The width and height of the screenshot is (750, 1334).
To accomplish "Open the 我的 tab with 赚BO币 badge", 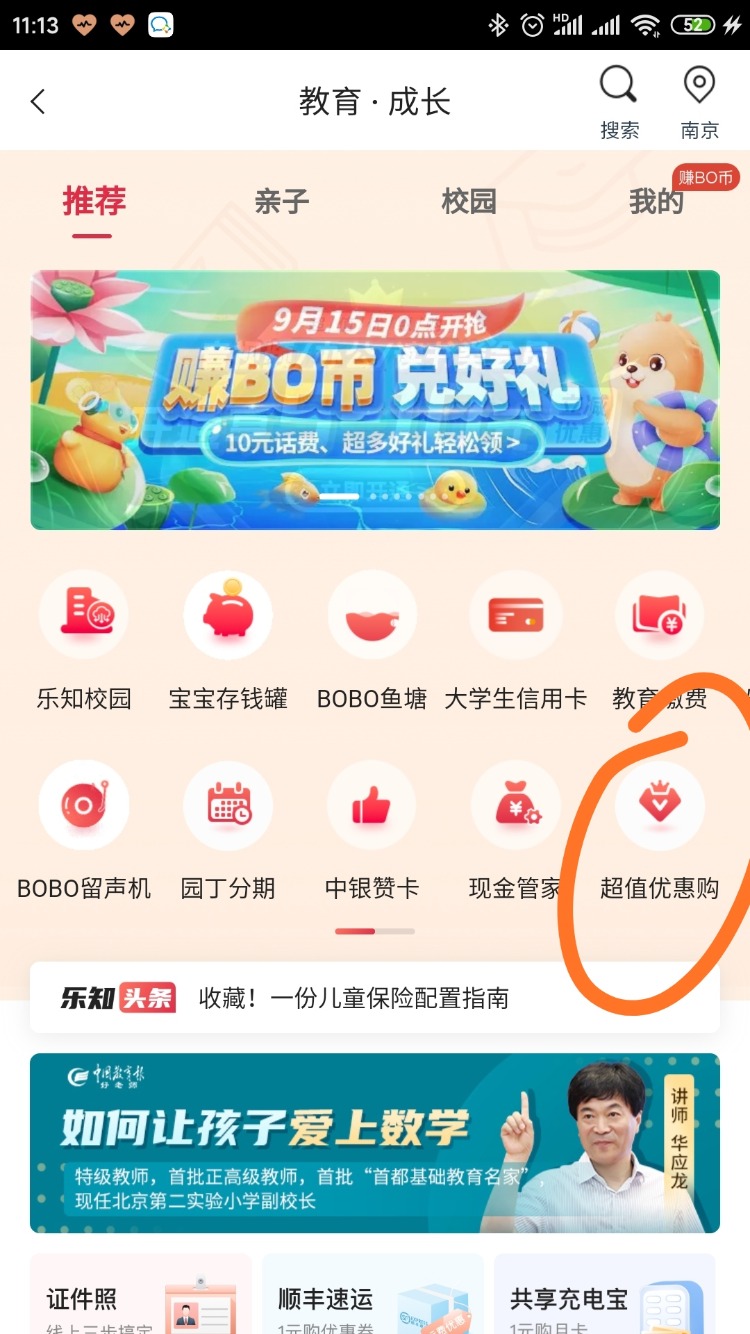I will [x=655, y=202].
